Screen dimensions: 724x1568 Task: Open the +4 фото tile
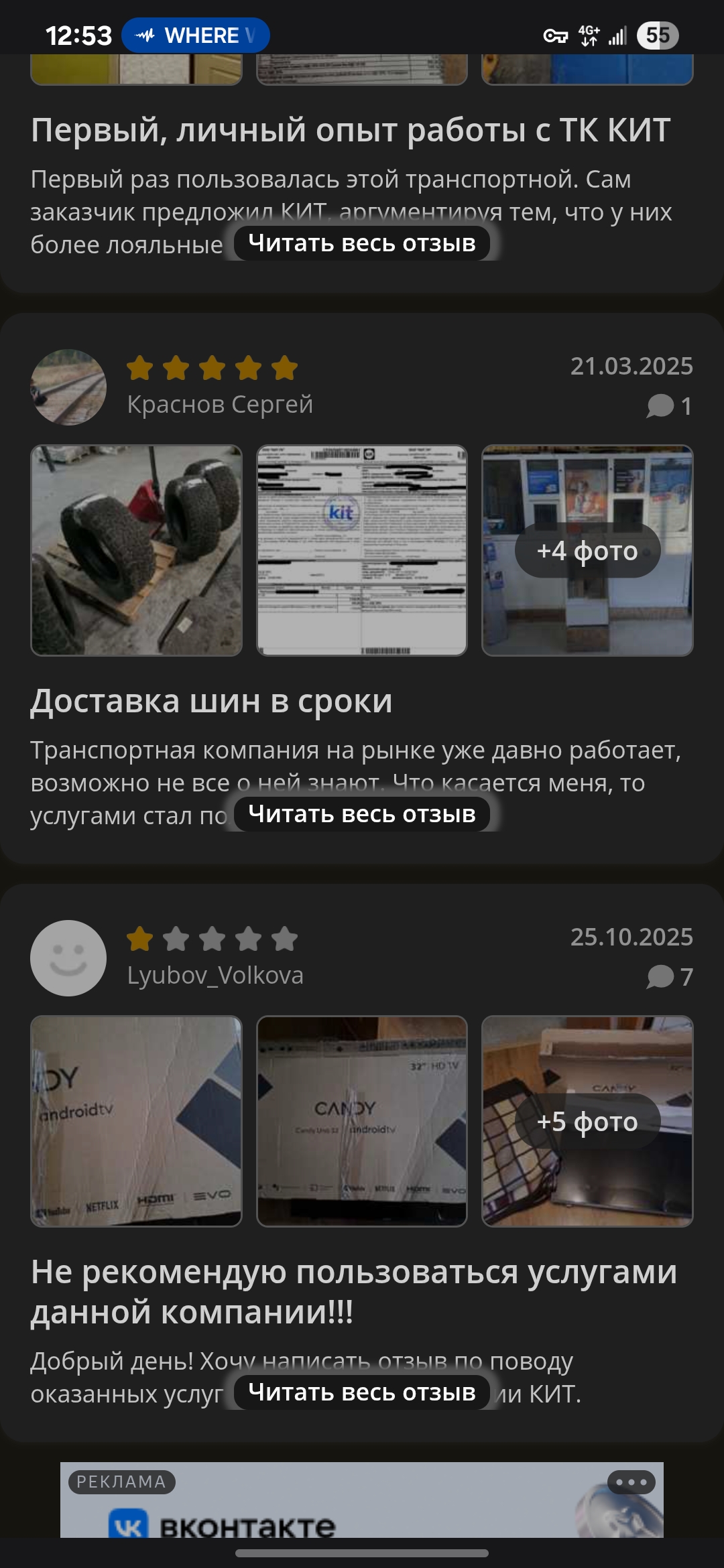click(587, 550)
